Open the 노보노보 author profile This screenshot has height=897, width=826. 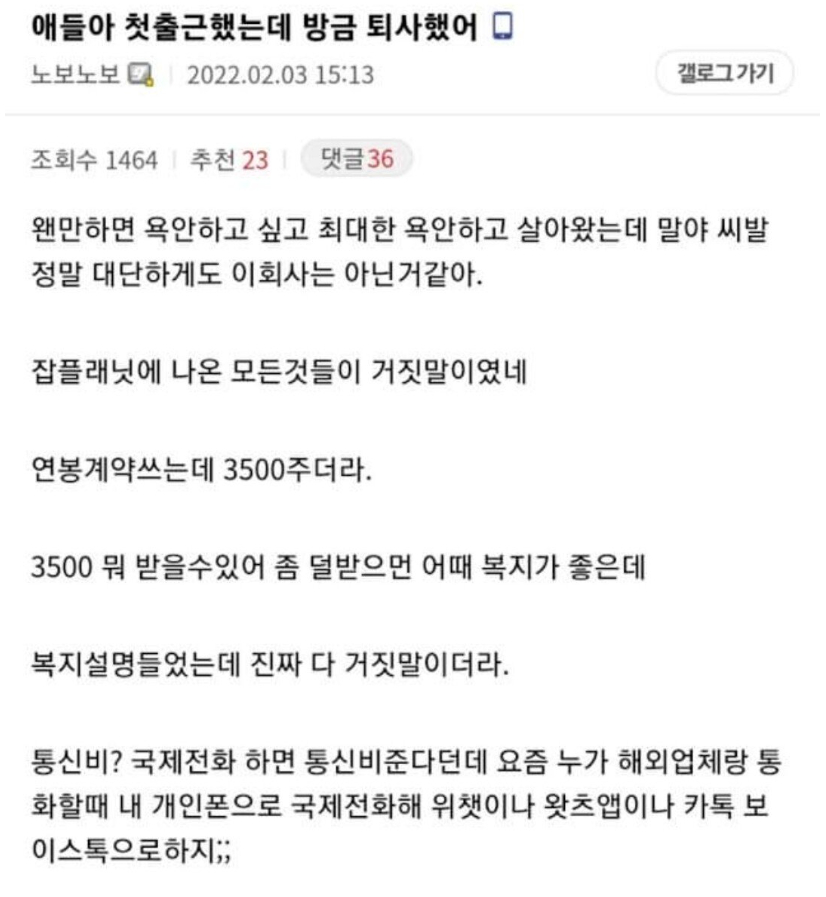pyautogui.click(x=75, y=75)
